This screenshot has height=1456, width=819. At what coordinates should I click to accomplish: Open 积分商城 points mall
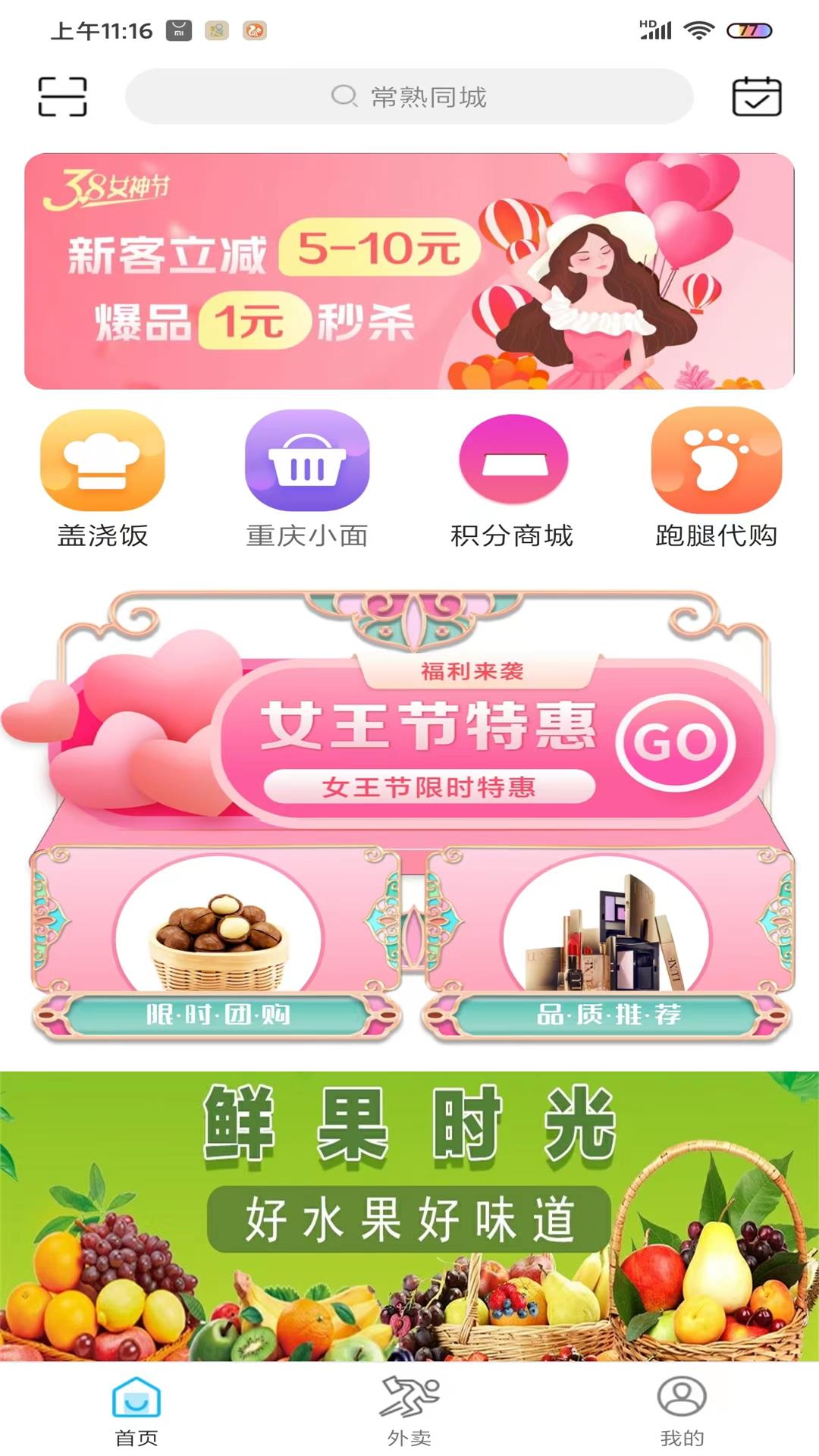[513, 479]
